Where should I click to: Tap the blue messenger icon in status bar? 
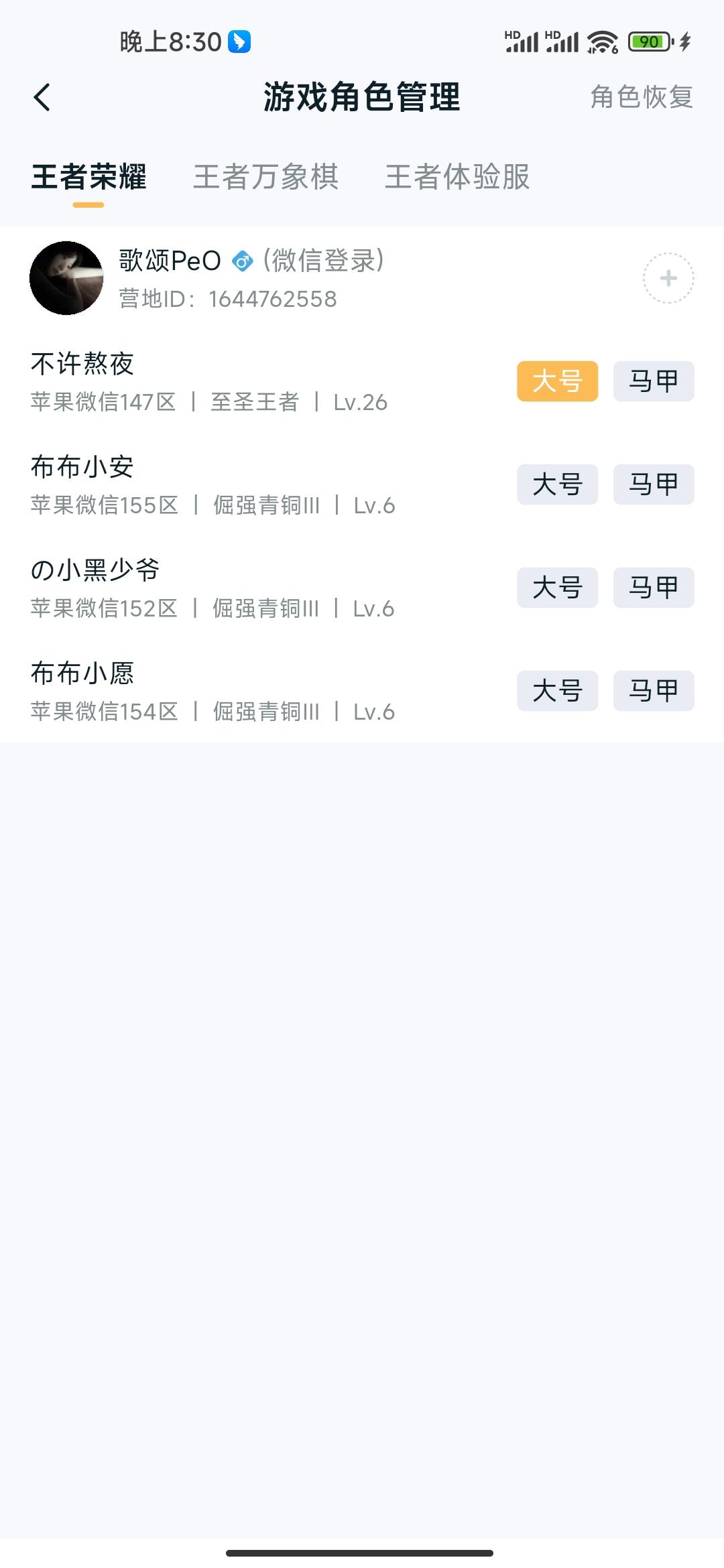[x=240, y=41]
